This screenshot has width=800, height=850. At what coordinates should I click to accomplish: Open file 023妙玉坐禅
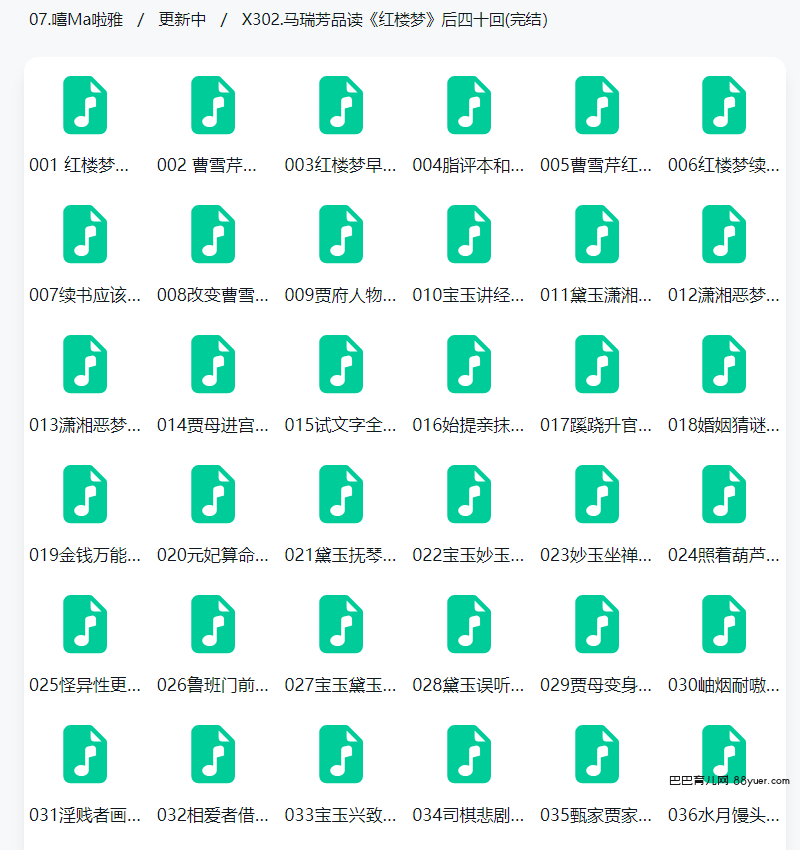pos(597,495)
